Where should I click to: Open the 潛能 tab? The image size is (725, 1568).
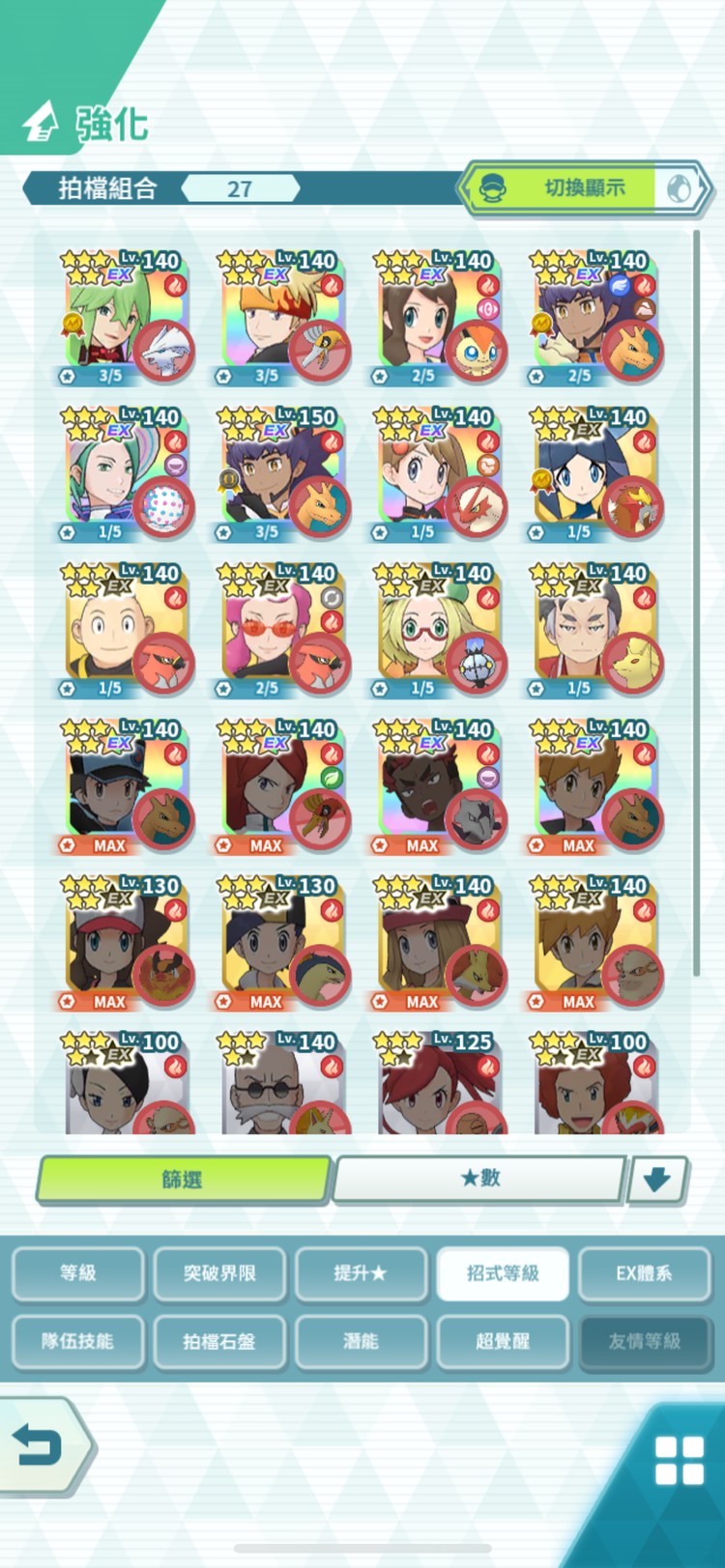[x=361, y=1341]
